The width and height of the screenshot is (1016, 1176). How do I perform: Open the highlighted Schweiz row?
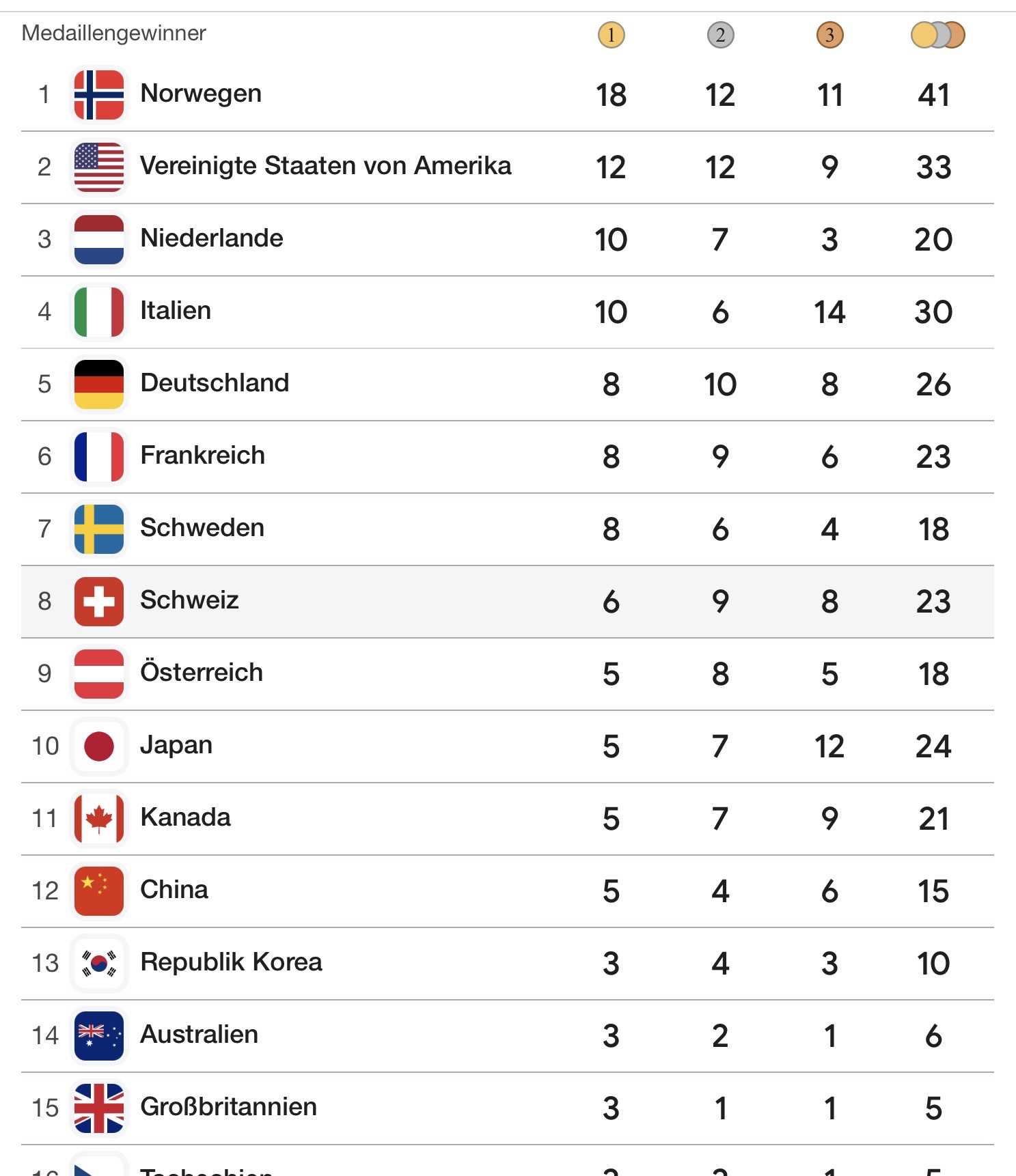189,600
